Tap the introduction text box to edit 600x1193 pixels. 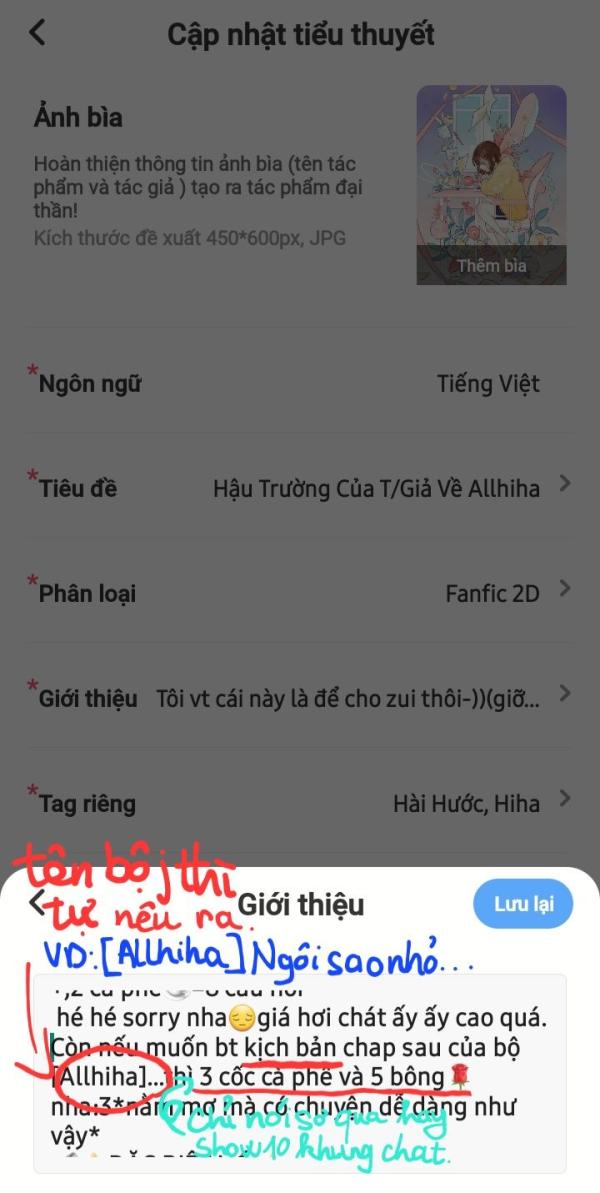coord(300,1070)
